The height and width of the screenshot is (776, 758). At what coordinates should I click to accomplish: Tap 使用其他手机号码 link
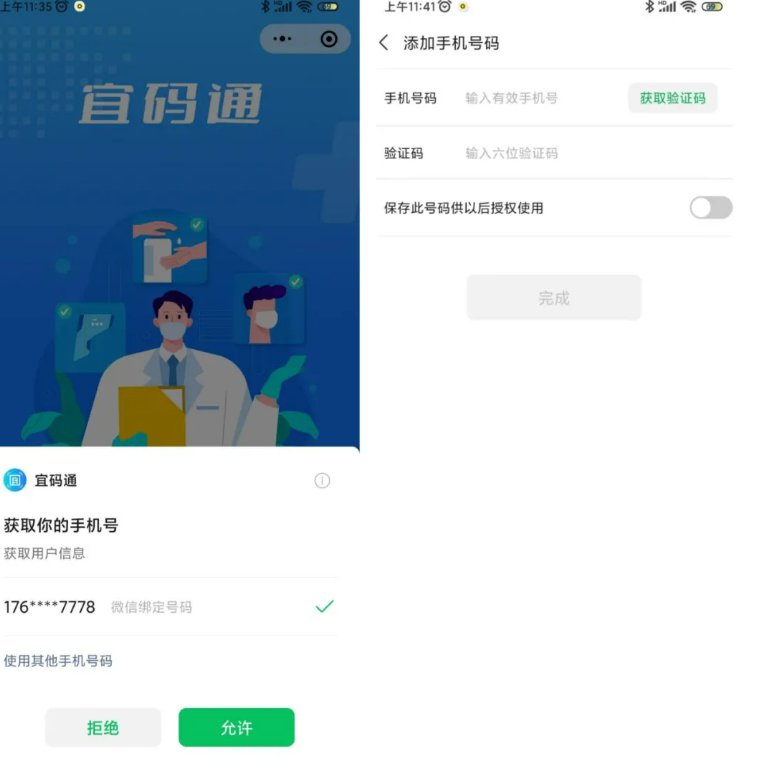coord(58,661)
